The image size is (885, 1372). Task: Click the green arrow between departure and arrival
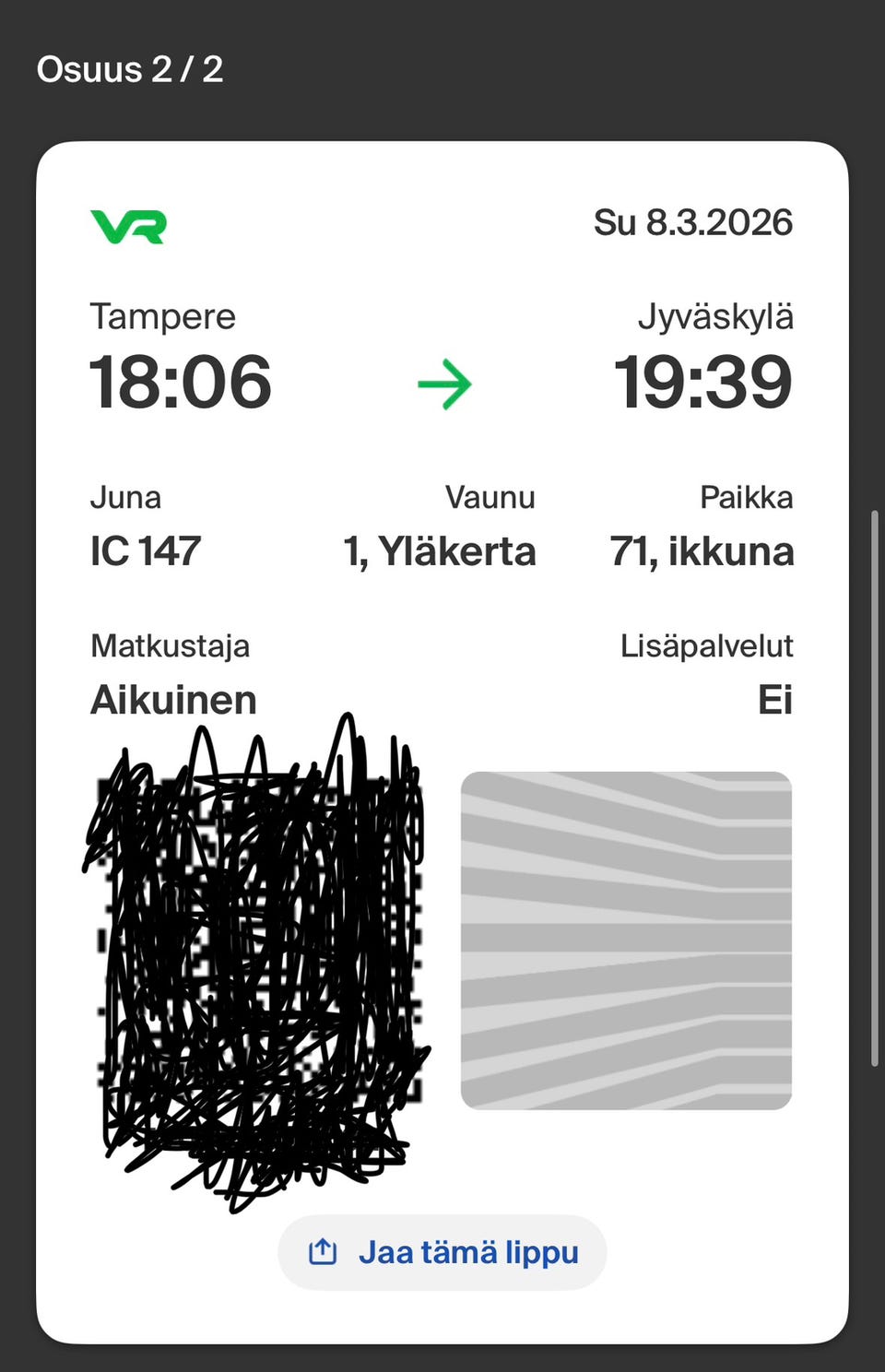click(x=444, y=384)
